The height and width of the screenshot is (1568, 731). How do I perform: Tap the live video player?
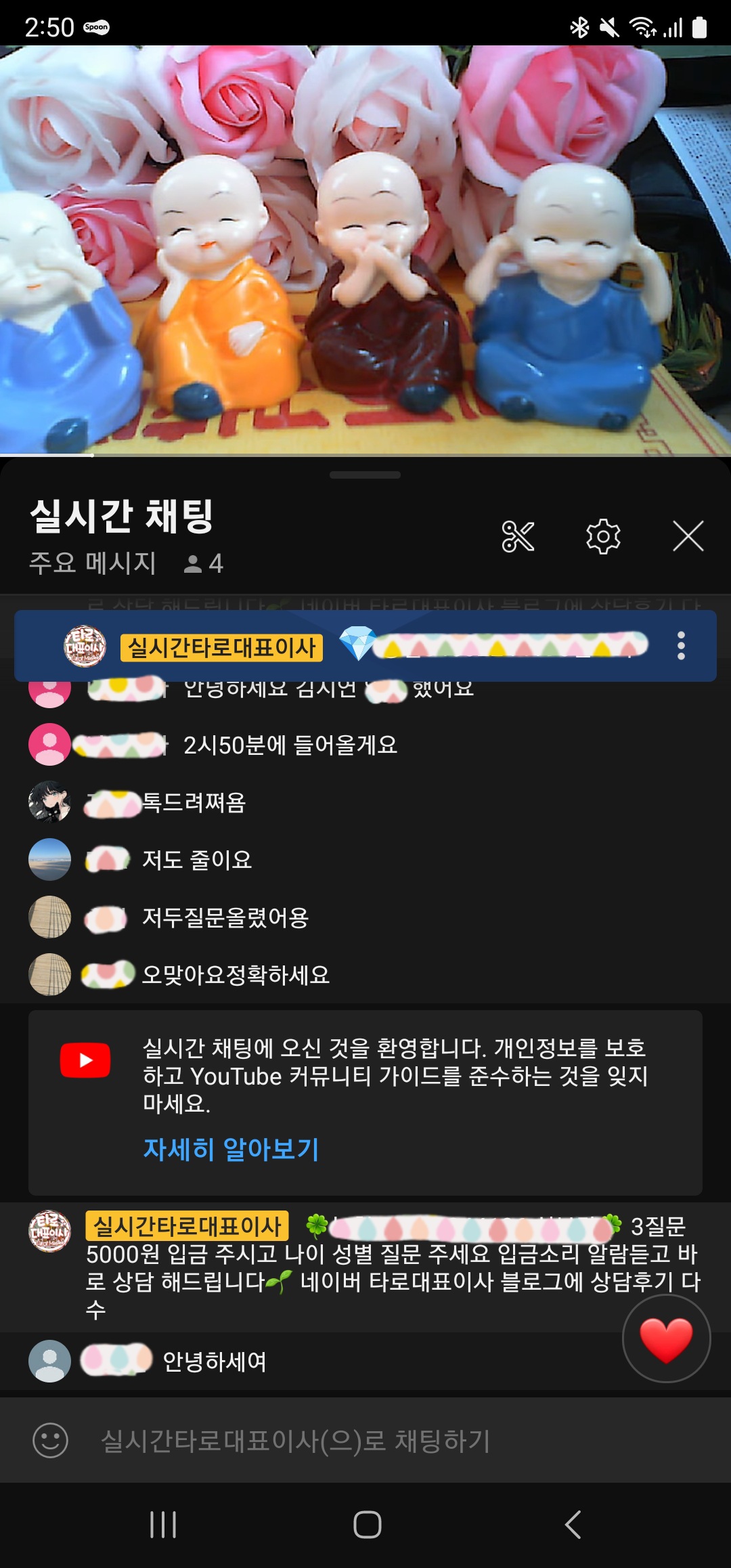[365, 251]
